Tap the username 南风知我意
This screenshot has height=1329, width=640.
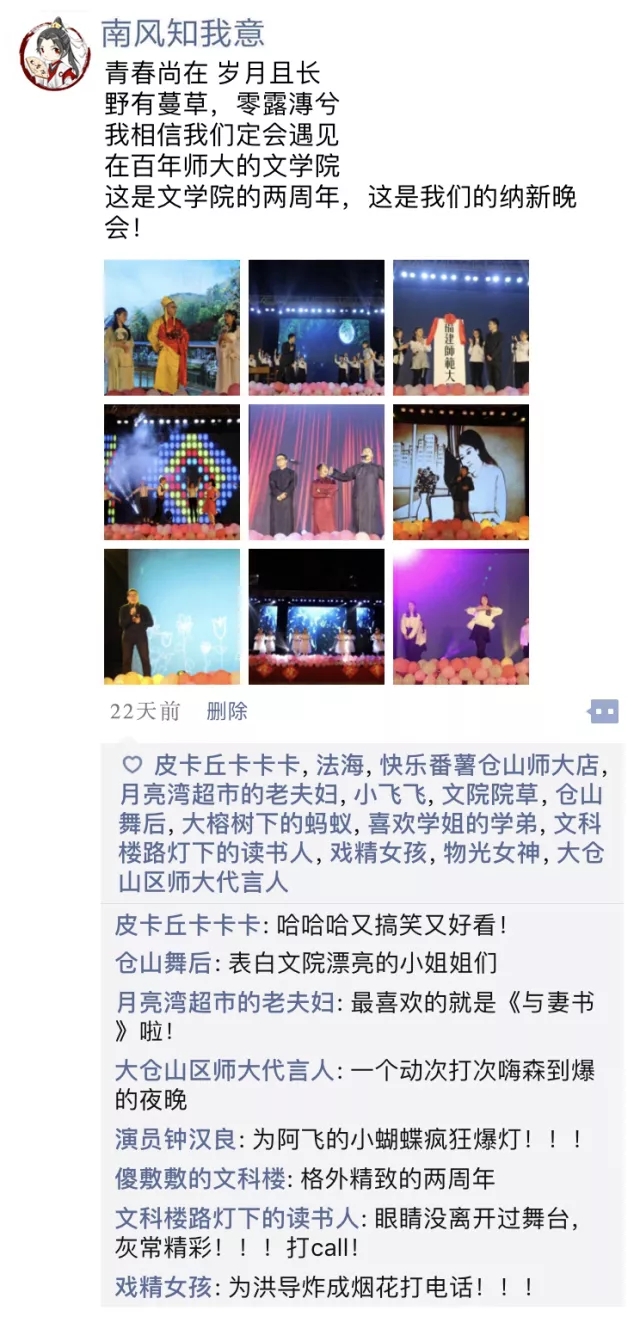click(x=183, y=33)
